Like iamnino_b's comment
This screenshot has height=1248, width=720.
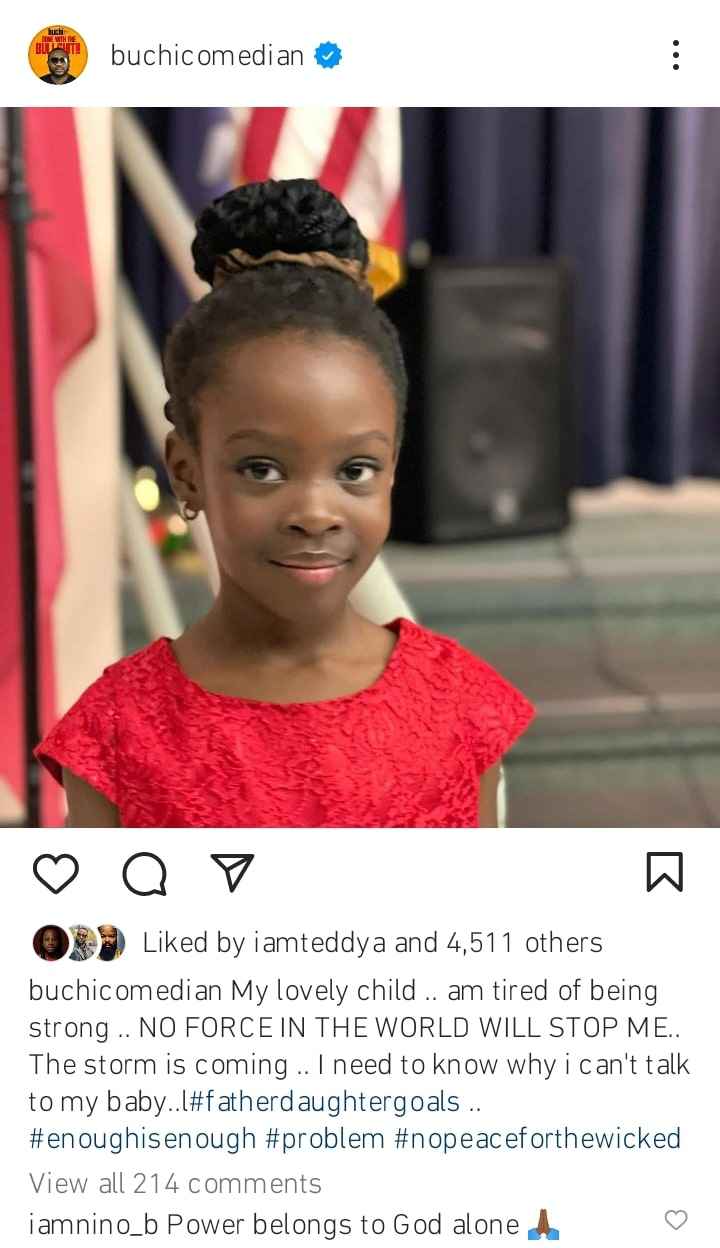click(676, 1220)
